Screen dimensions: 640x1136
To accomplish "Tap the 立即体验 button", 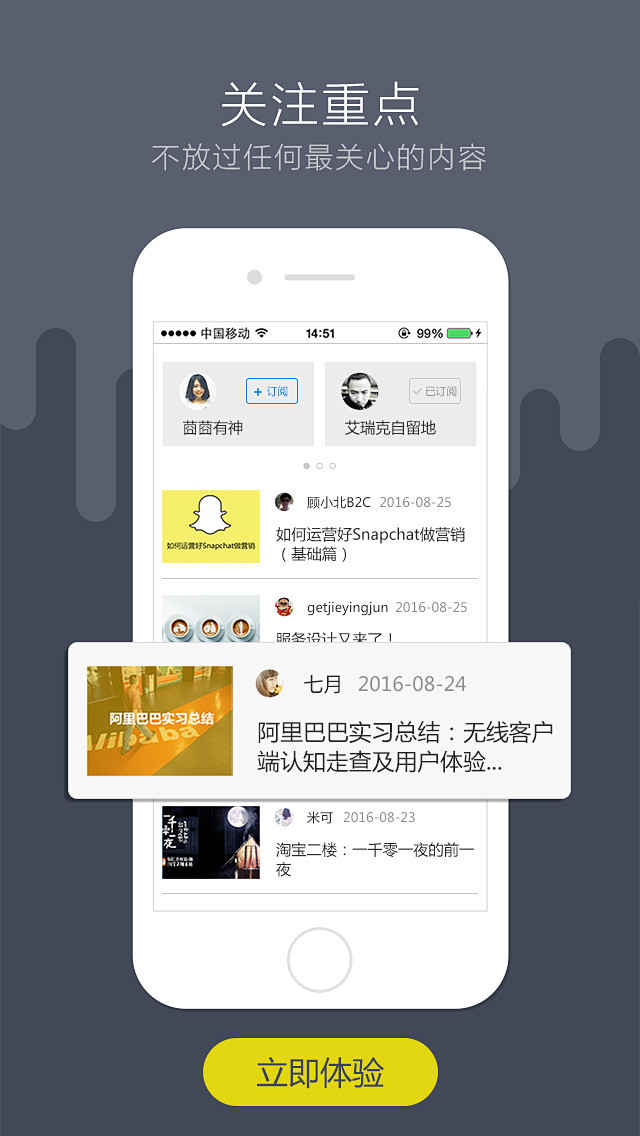I will pyautogui.click(x=320, y=1072).
